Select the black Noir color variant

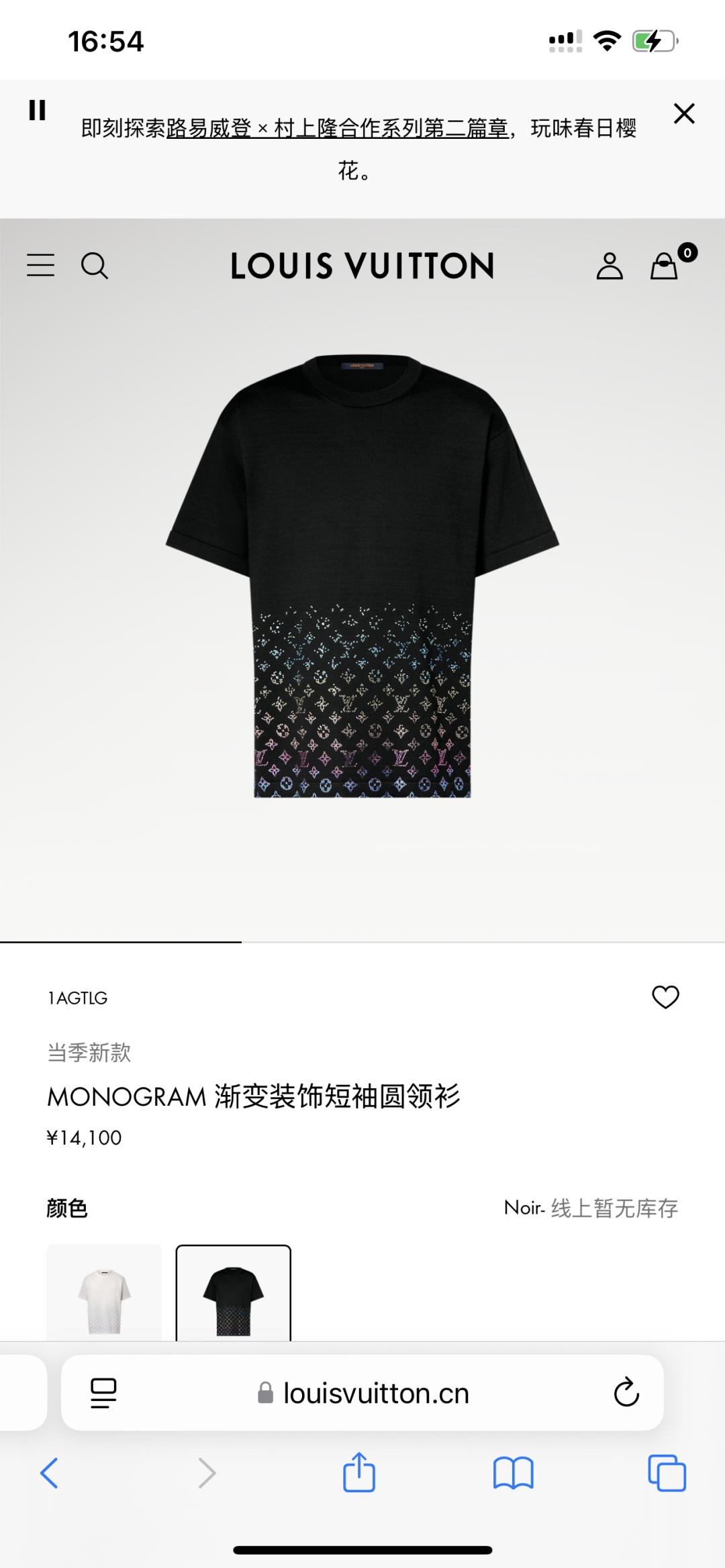pyautogui.click(x=234, y=1292)
